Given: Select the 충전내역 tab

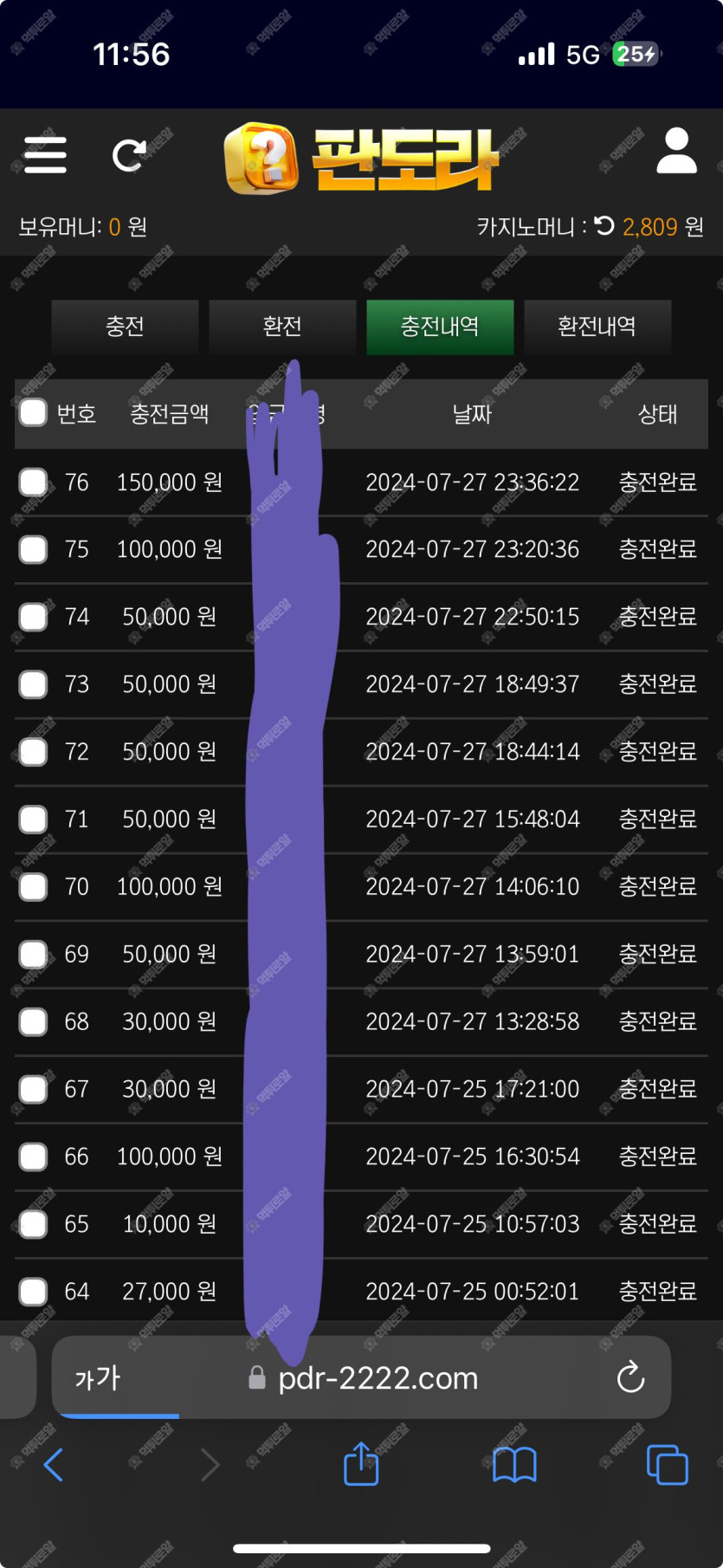Looking at the screenshot, I should coord(440,327).
